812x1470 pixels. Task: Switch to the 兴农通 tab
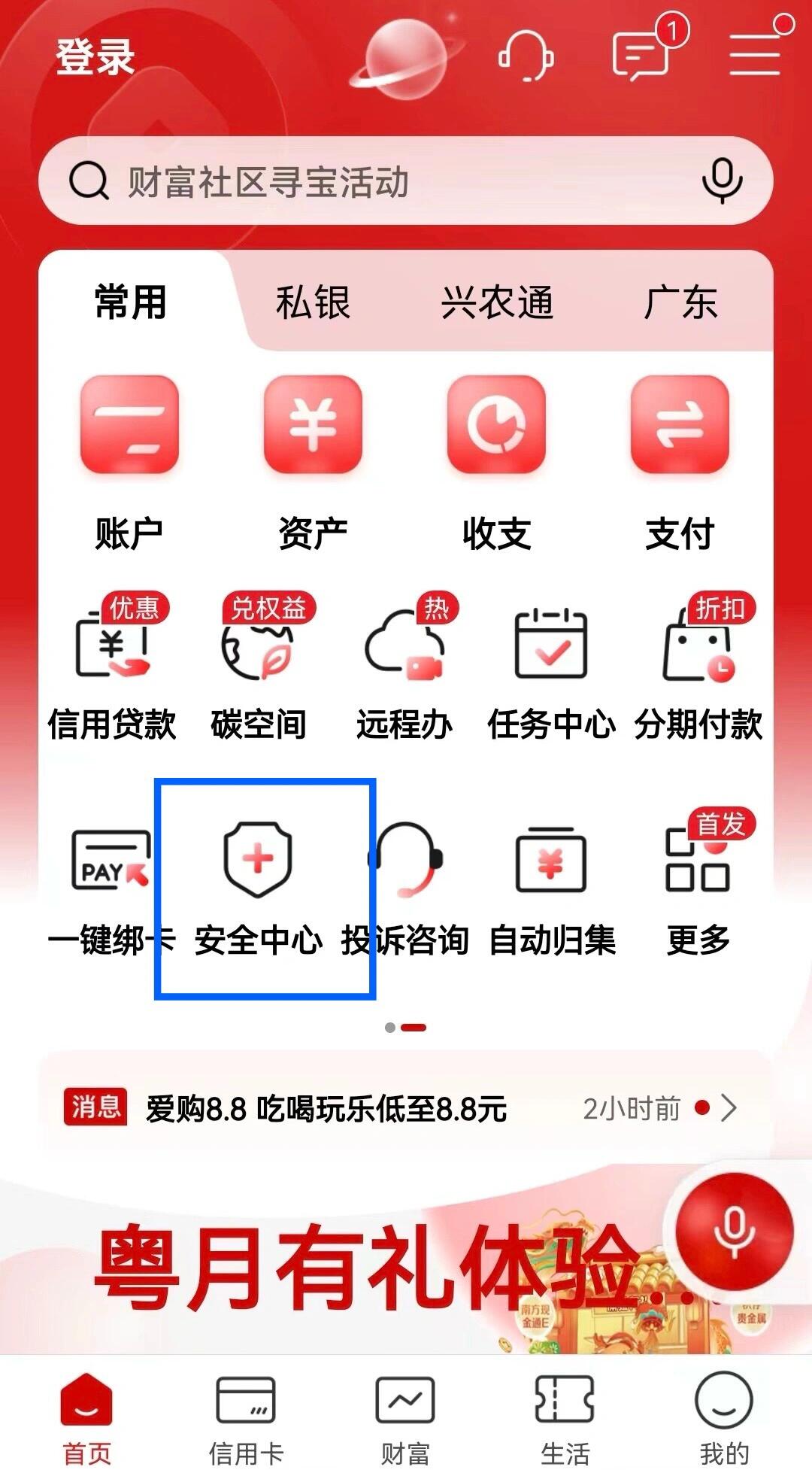click(x=497, y=302)
